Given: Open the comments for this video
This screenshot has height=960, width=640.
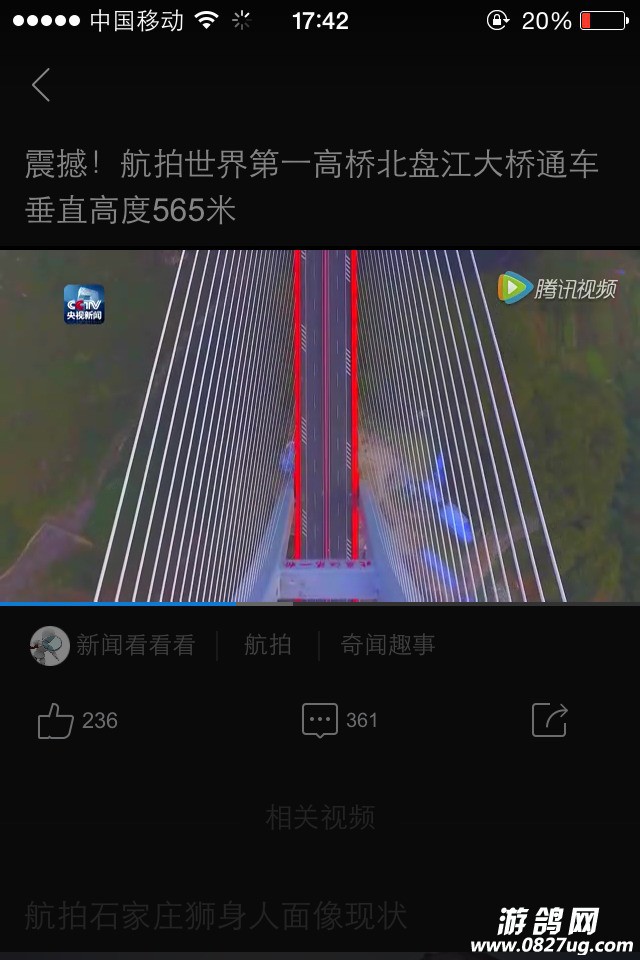Looking at the screenshot, I should click(320, 720).
